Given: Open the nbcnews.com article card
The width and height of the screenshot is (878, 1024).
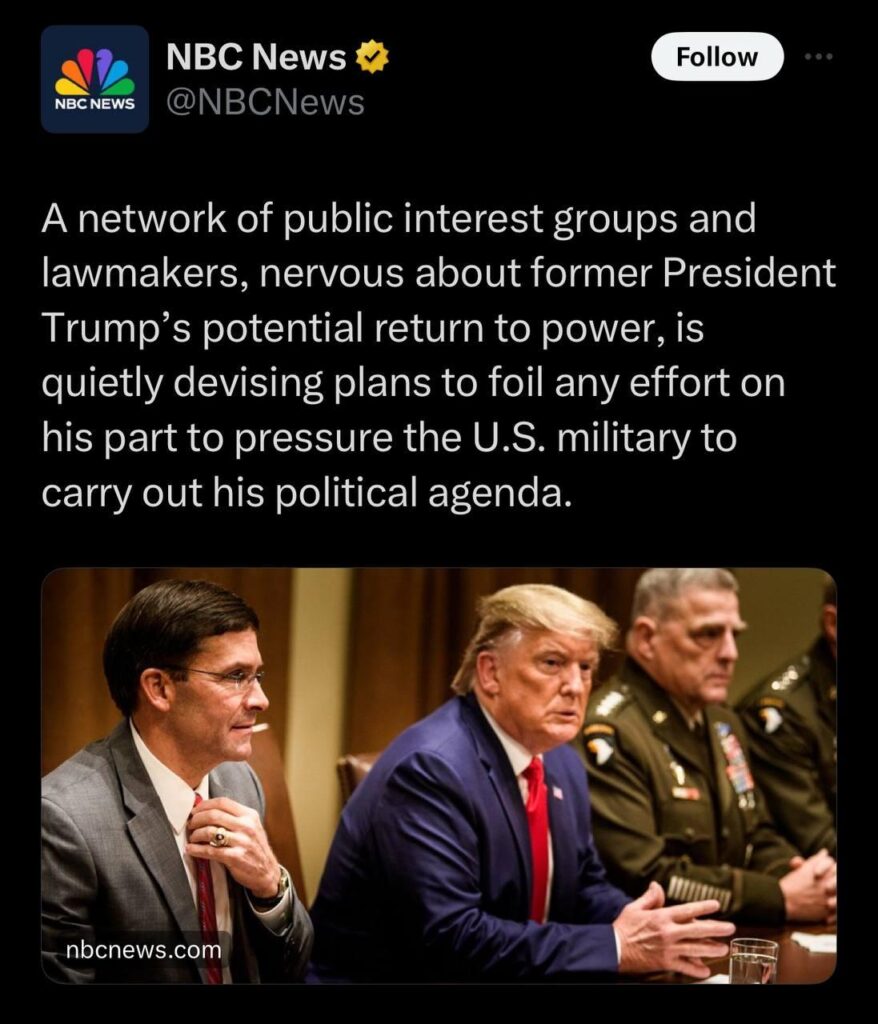Looking at the screenshot, I should pyautogui.click(x=438, y=775).
